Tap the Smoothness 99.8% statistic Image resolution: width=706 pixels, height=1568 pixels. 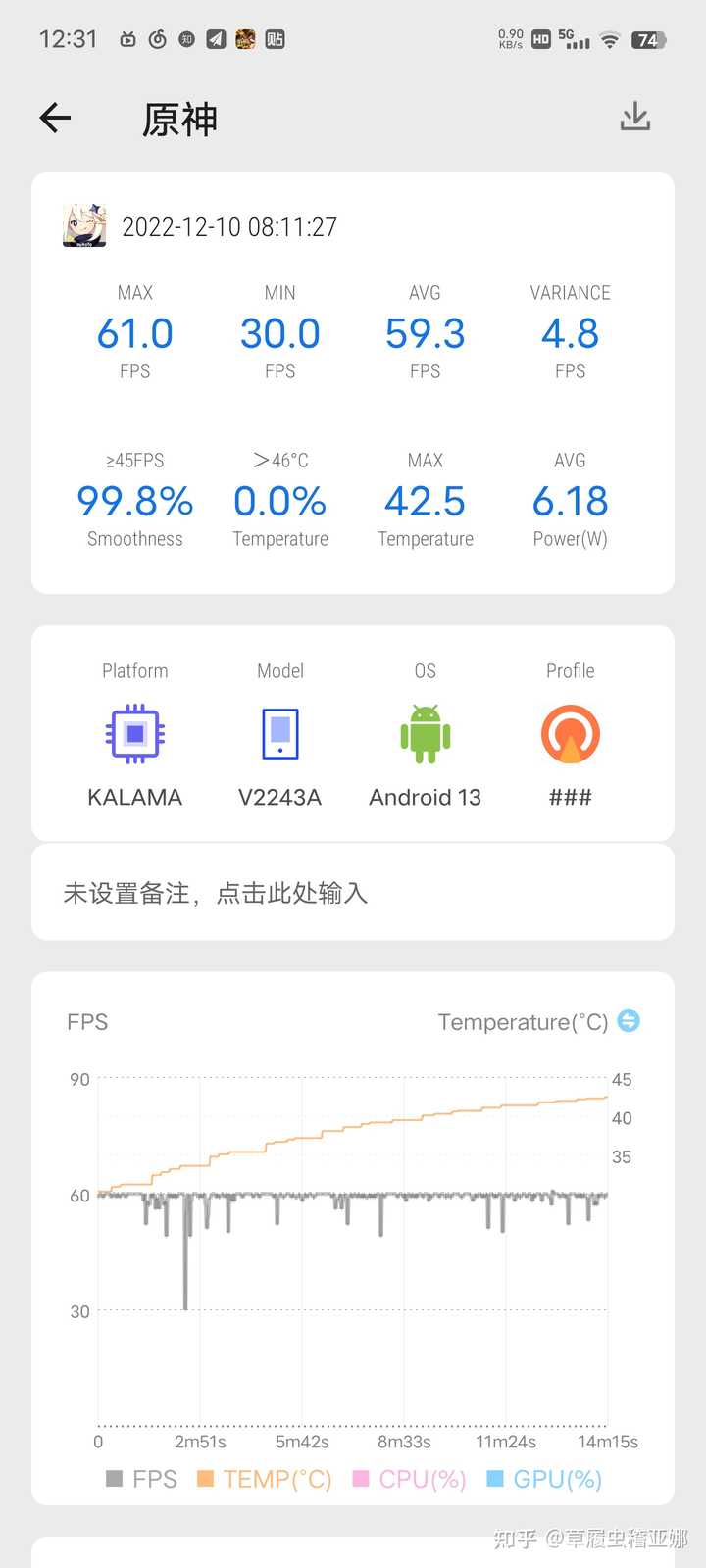pos(134,502)
